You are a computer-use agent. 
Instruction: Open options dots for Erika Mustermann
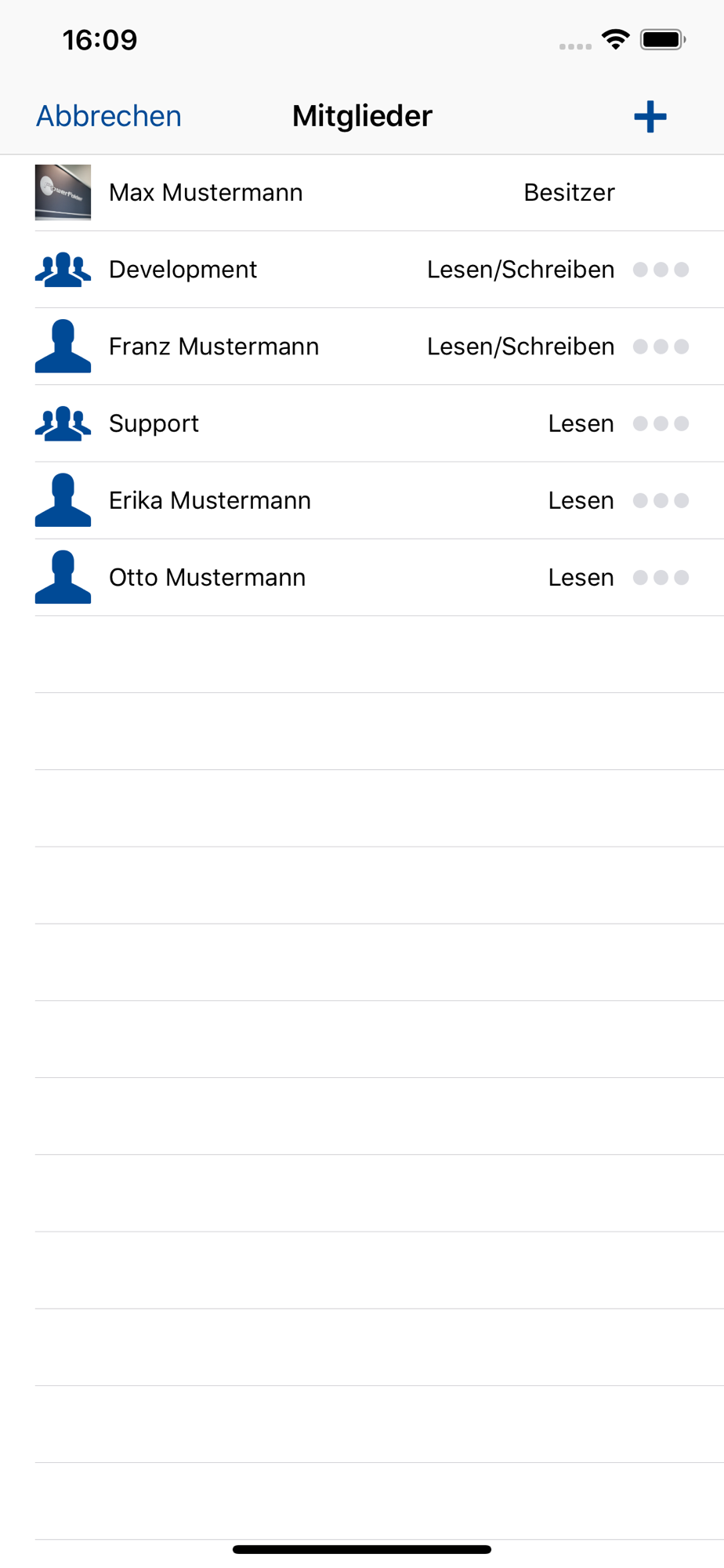[661, 500]
